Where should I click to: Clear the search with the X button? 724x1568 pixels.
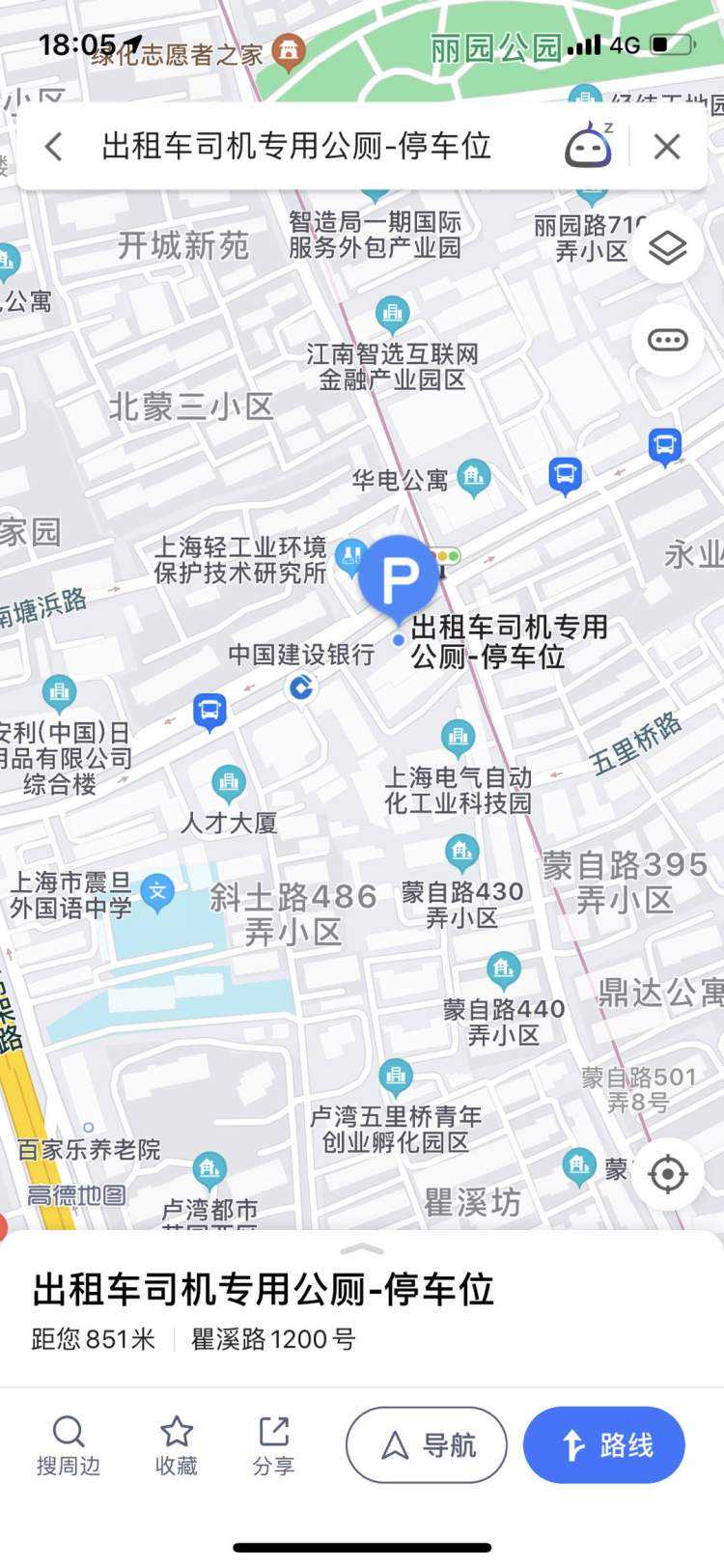click(667, 147)
